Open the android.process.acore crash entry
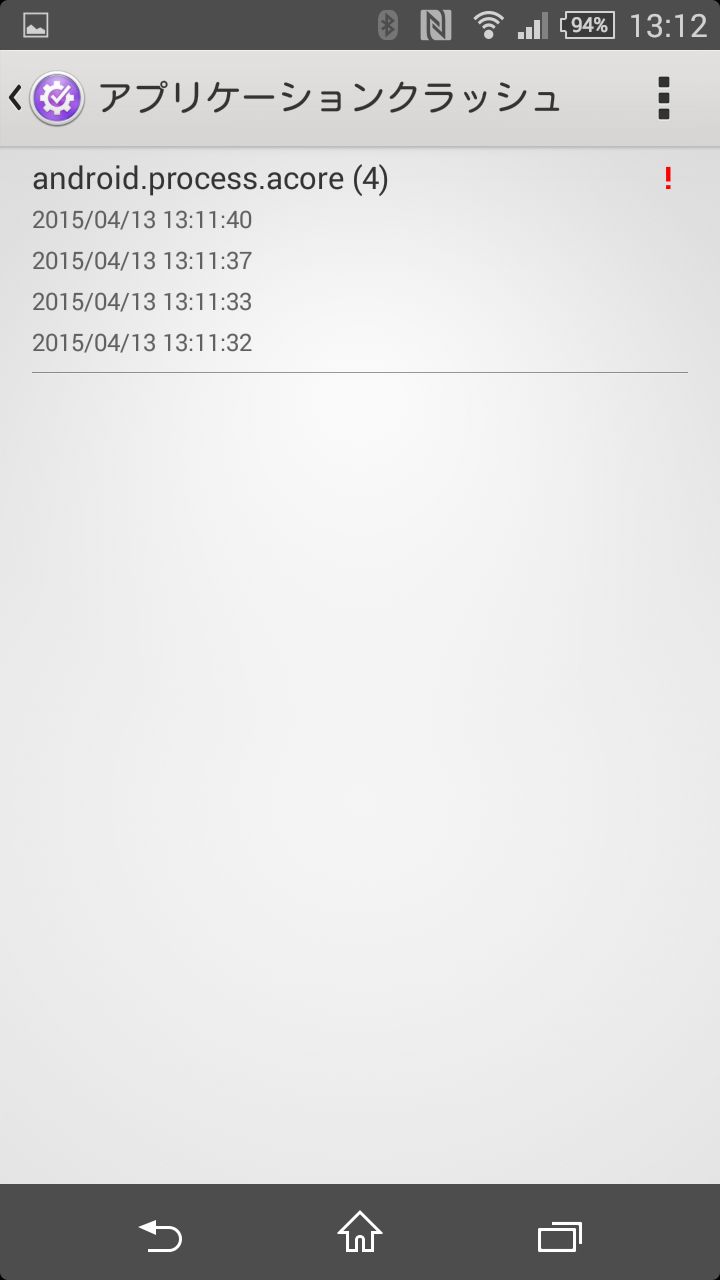 click(360, 260)
